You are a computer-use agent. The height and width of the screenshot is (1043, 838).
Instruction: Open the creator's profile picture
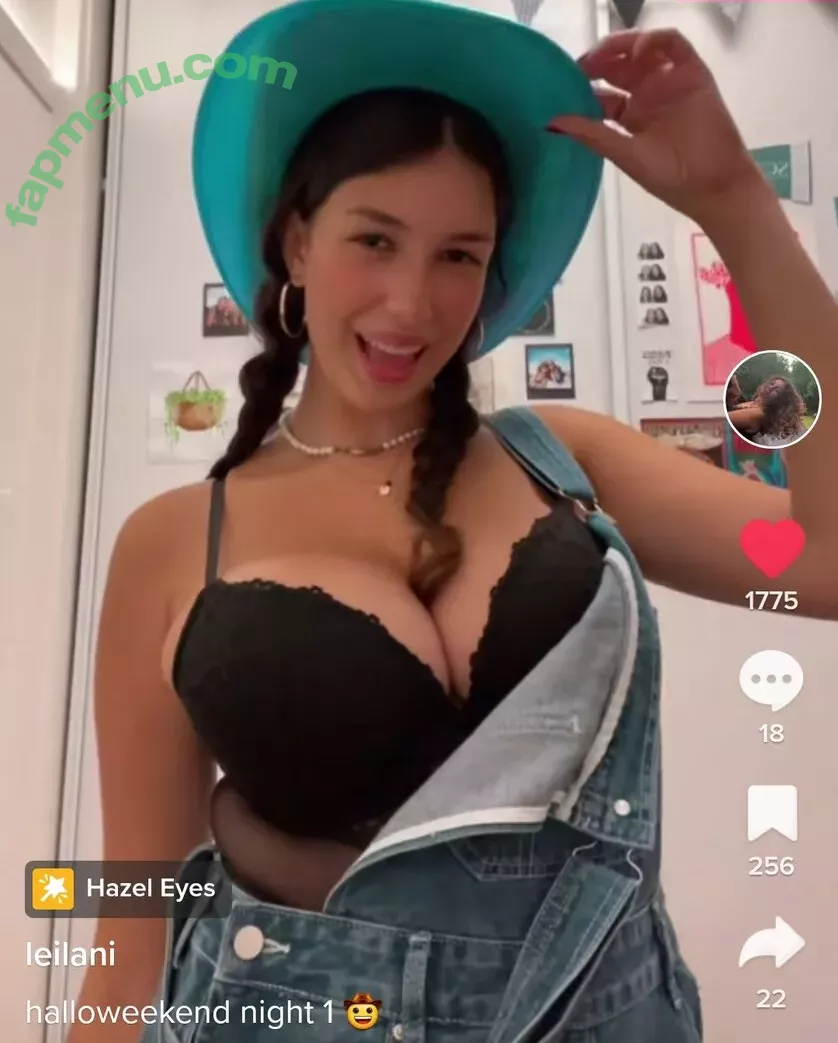coord(772,399)
